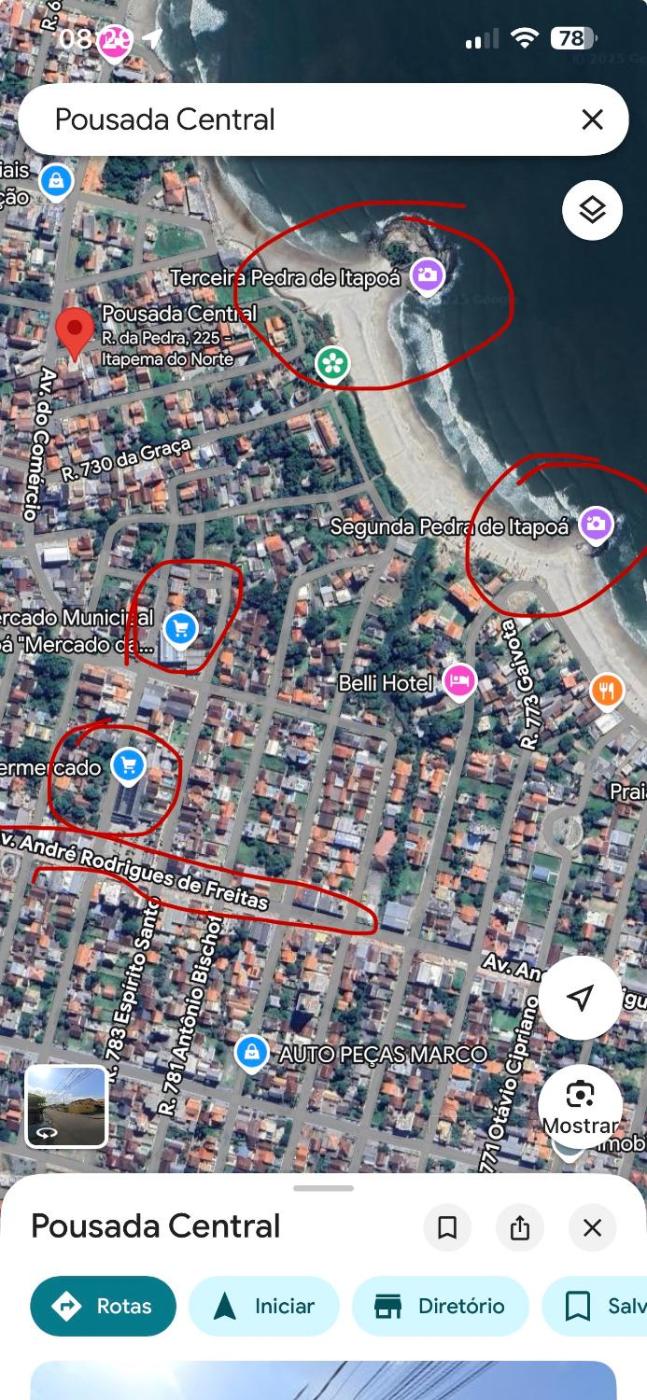Open the Street View thumbnail

click(x=65, y=1106)
